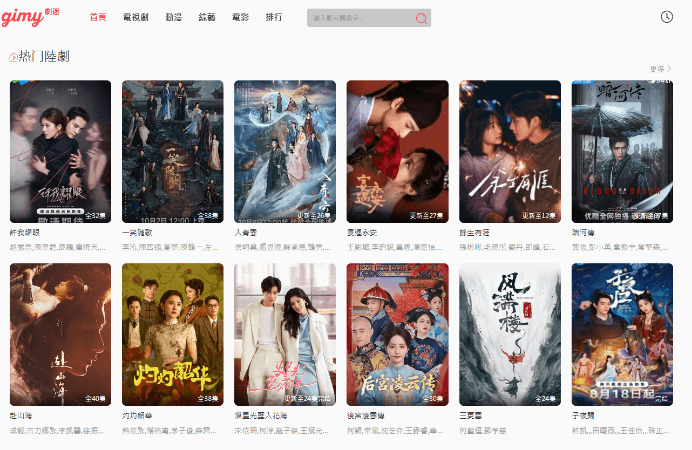Focus the search input box
Image resolution: width=692 pixels, height=450 pixels.
coord(358,18)
